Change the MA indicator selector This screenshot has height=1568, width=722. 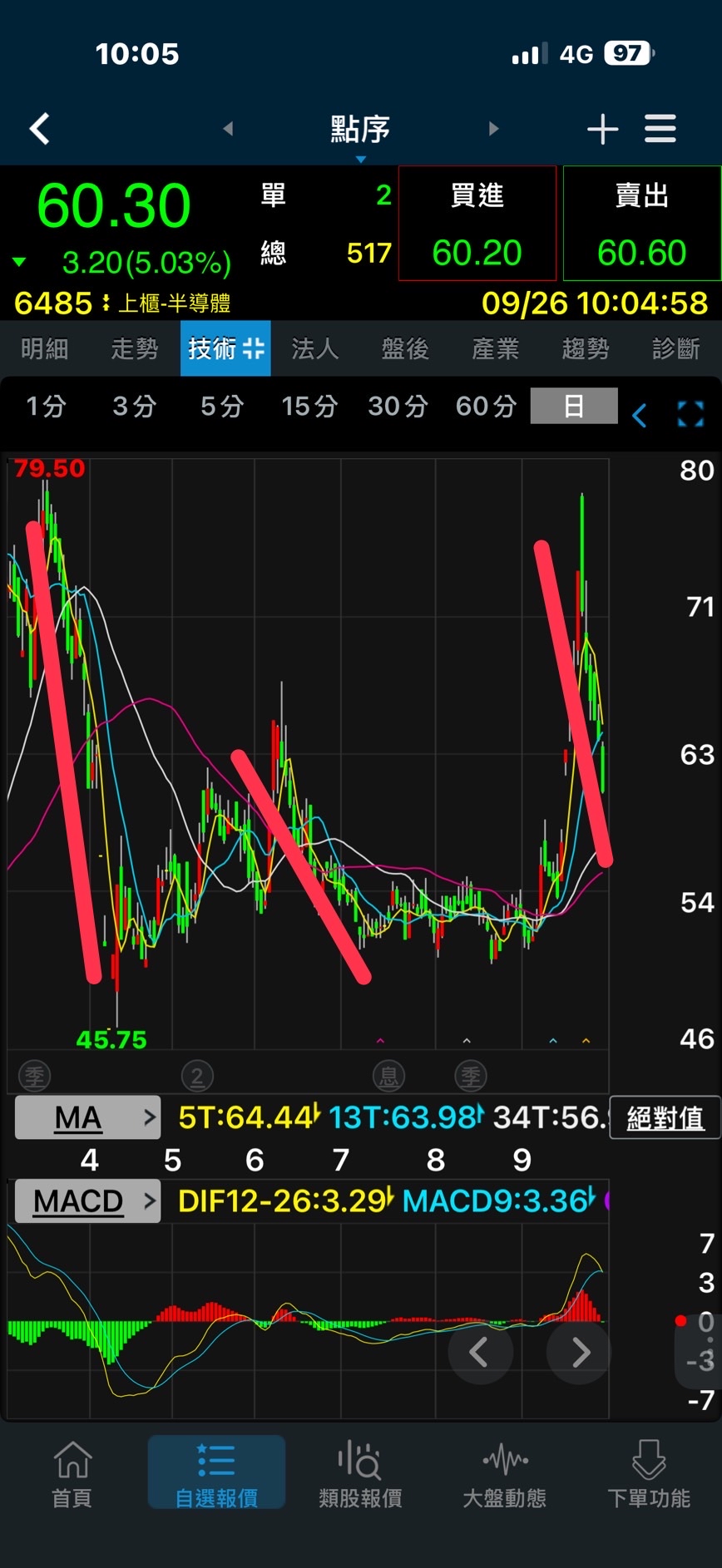click(87, 1117)
